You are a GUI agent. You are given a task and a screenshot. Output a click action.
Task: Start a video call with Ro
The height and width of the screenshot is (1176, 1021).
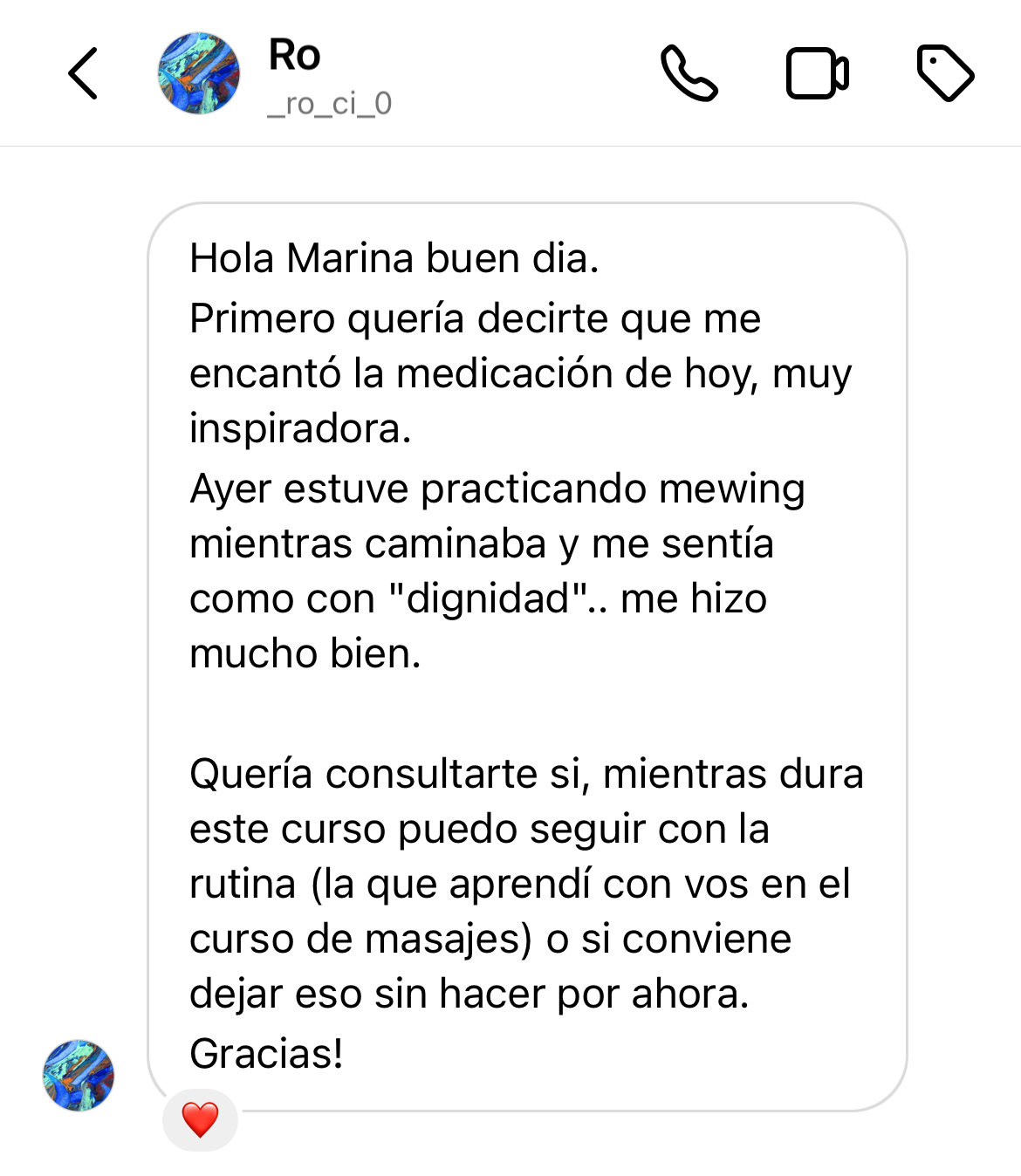[x=817, y=73]
